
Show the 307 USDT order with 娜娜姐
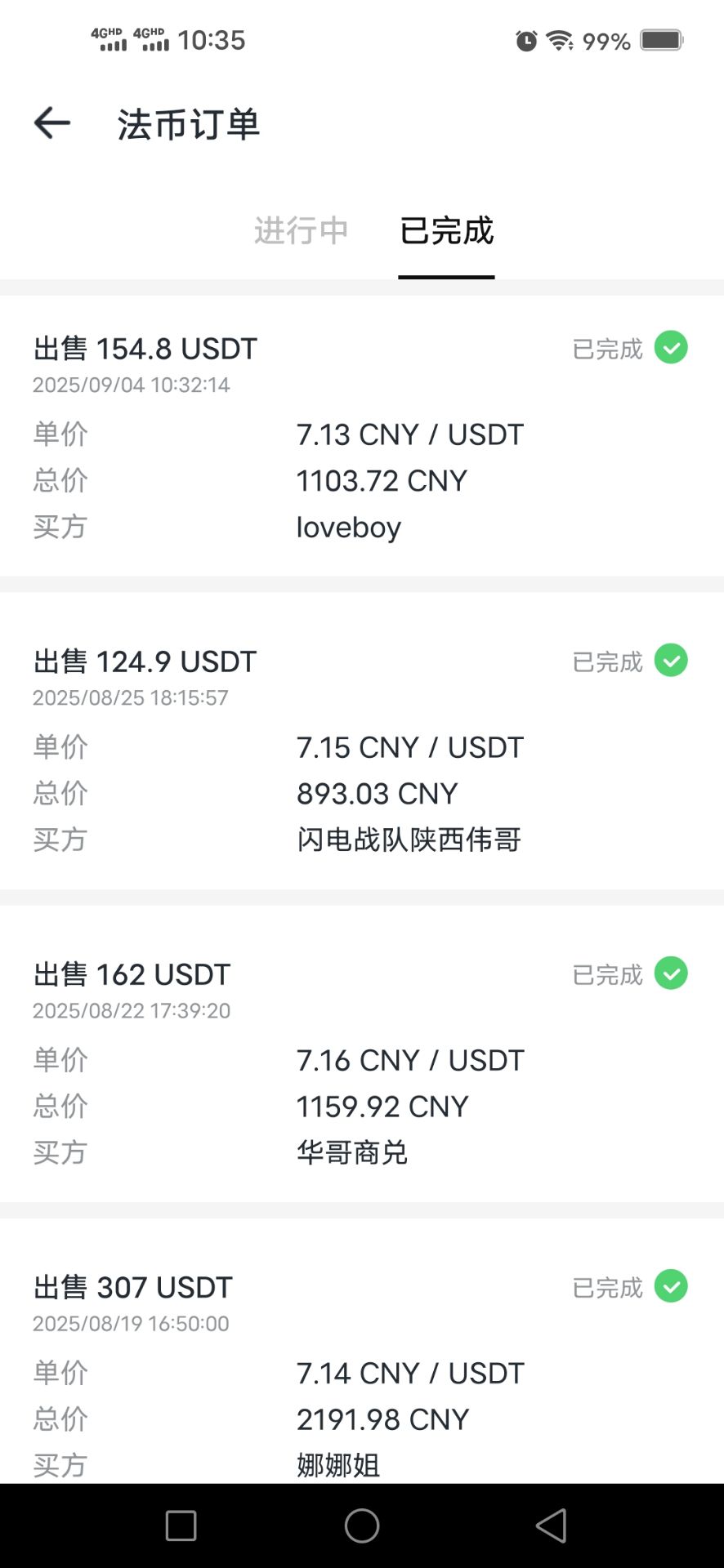point(361,1372)
